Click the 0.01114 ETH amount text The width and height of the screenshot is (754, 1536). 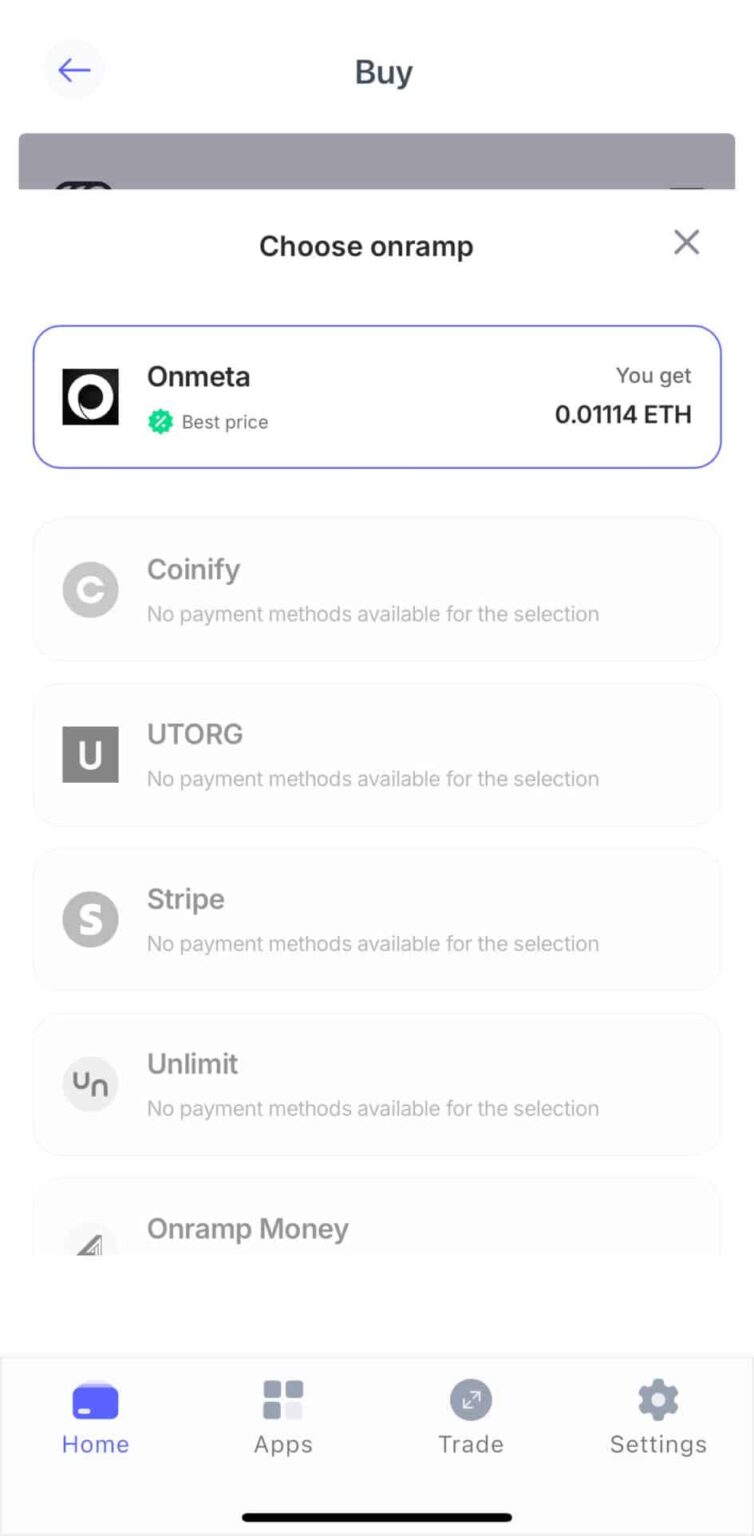pyautogui.click(x=623, y=414)
